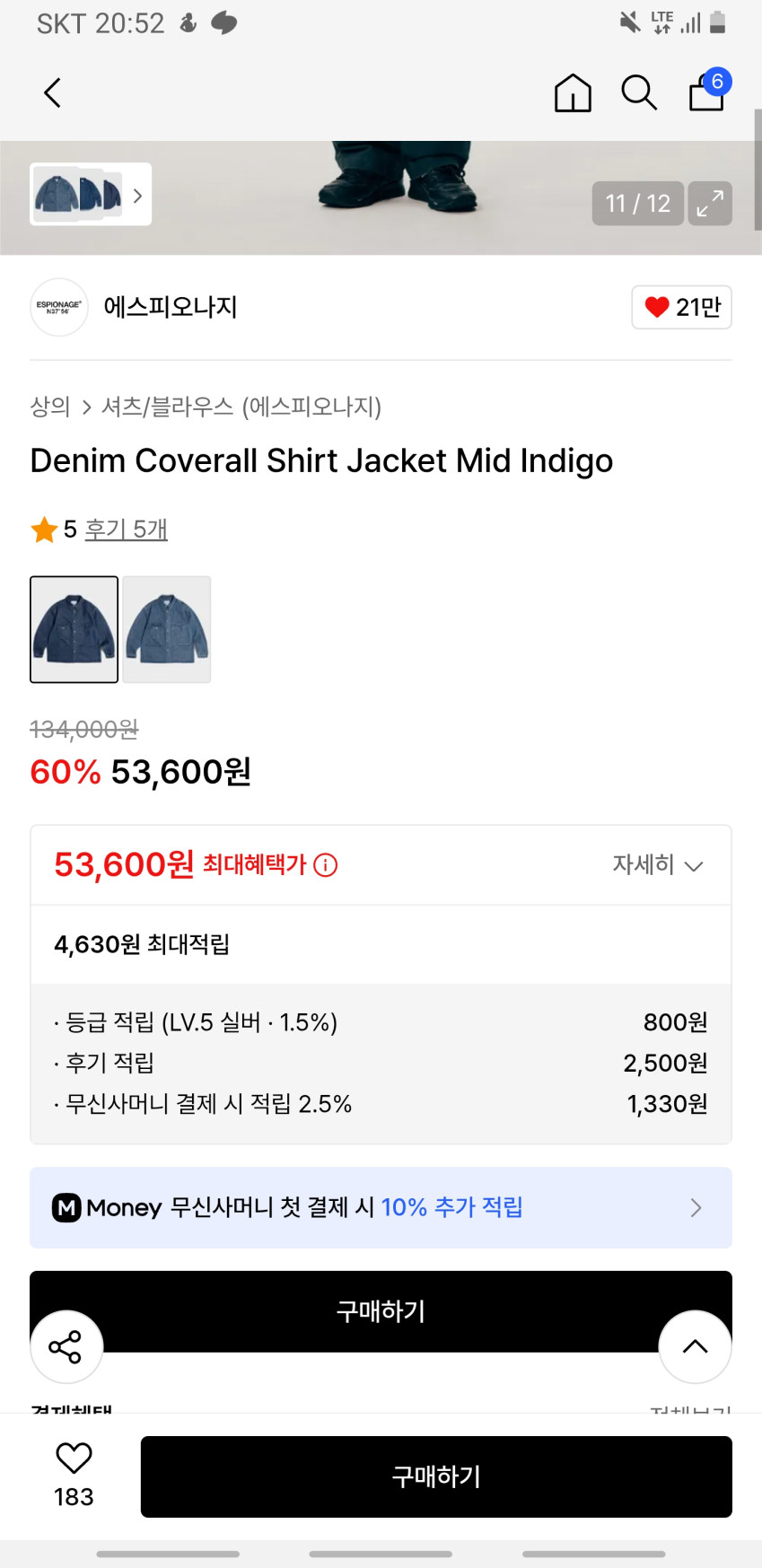Open the search magnifier icon

(639, 92)
